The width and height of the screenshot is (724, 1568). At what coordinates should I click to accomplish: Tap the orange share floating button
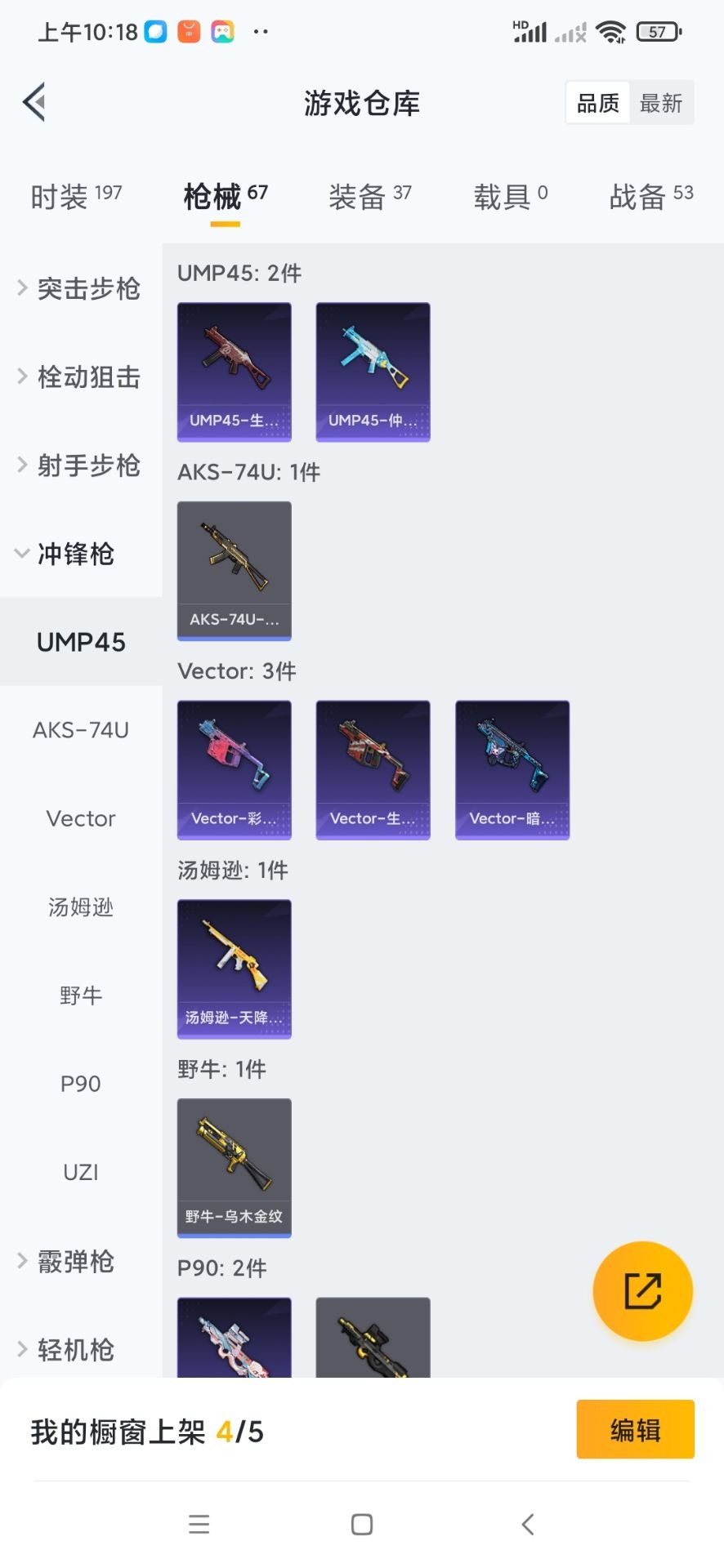(642, 1291)
